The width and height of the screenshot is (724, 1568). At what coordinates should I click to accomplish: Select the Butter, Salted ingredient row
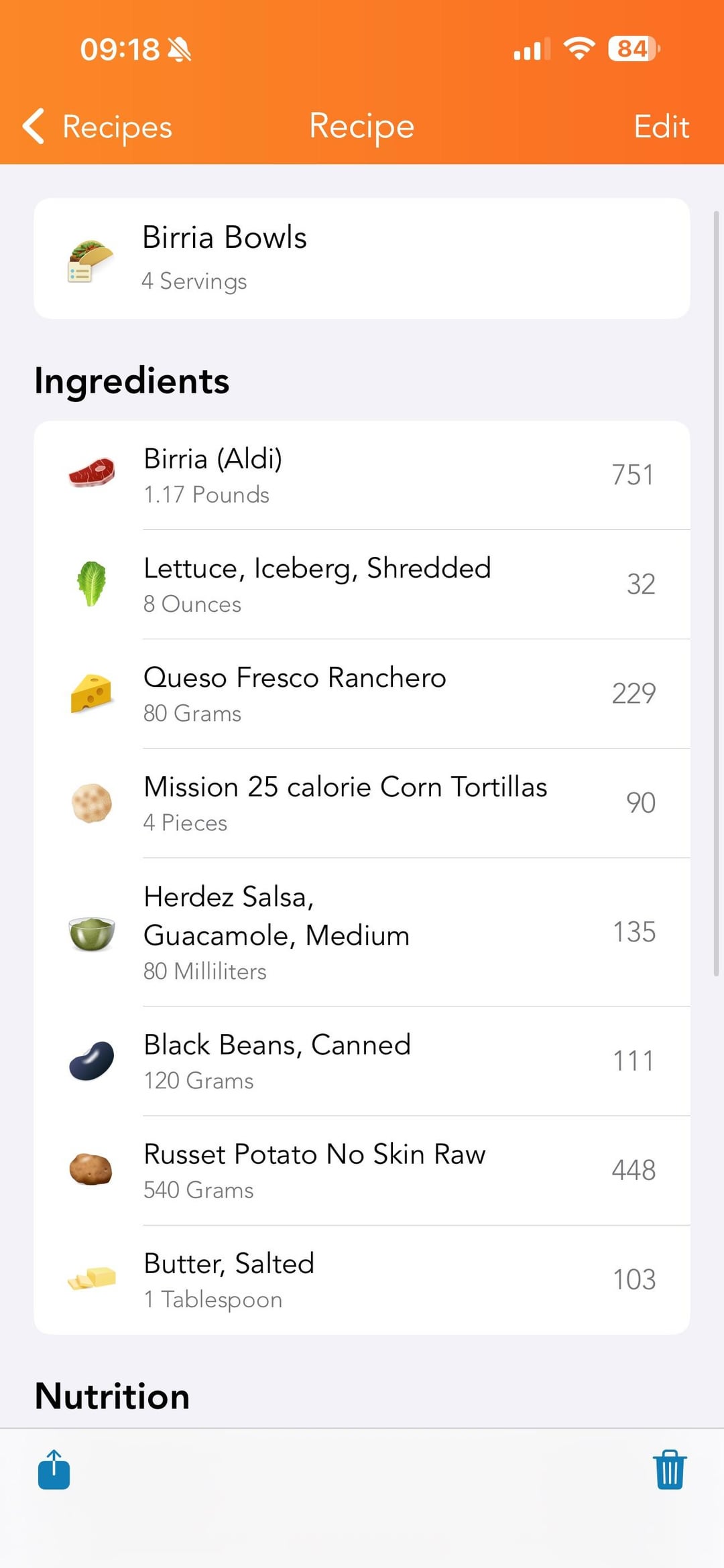362,1279
